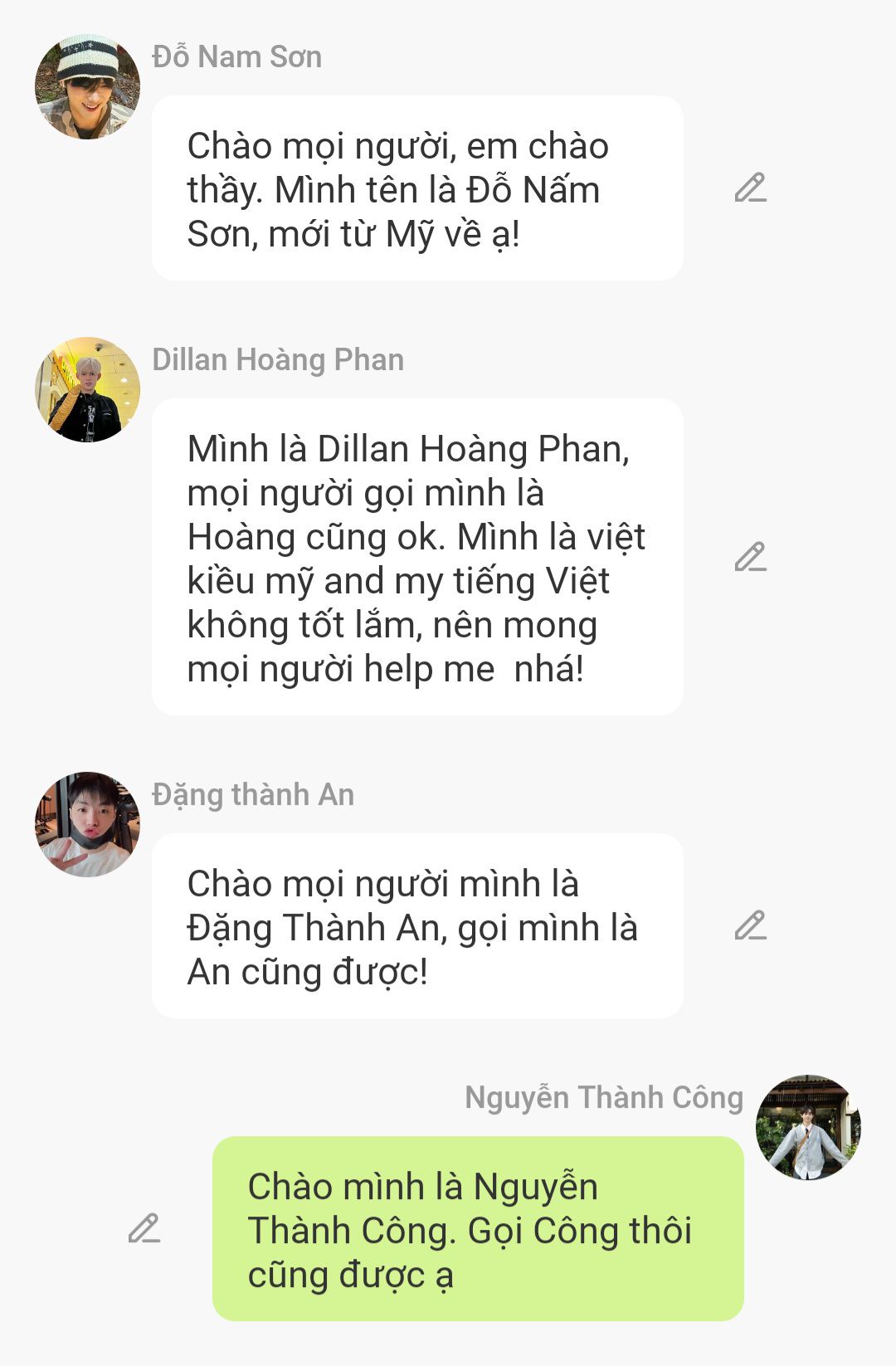Edit Đỗ Nam Sơn's message
Screen dimensions: 896x1366
point(750,188)
